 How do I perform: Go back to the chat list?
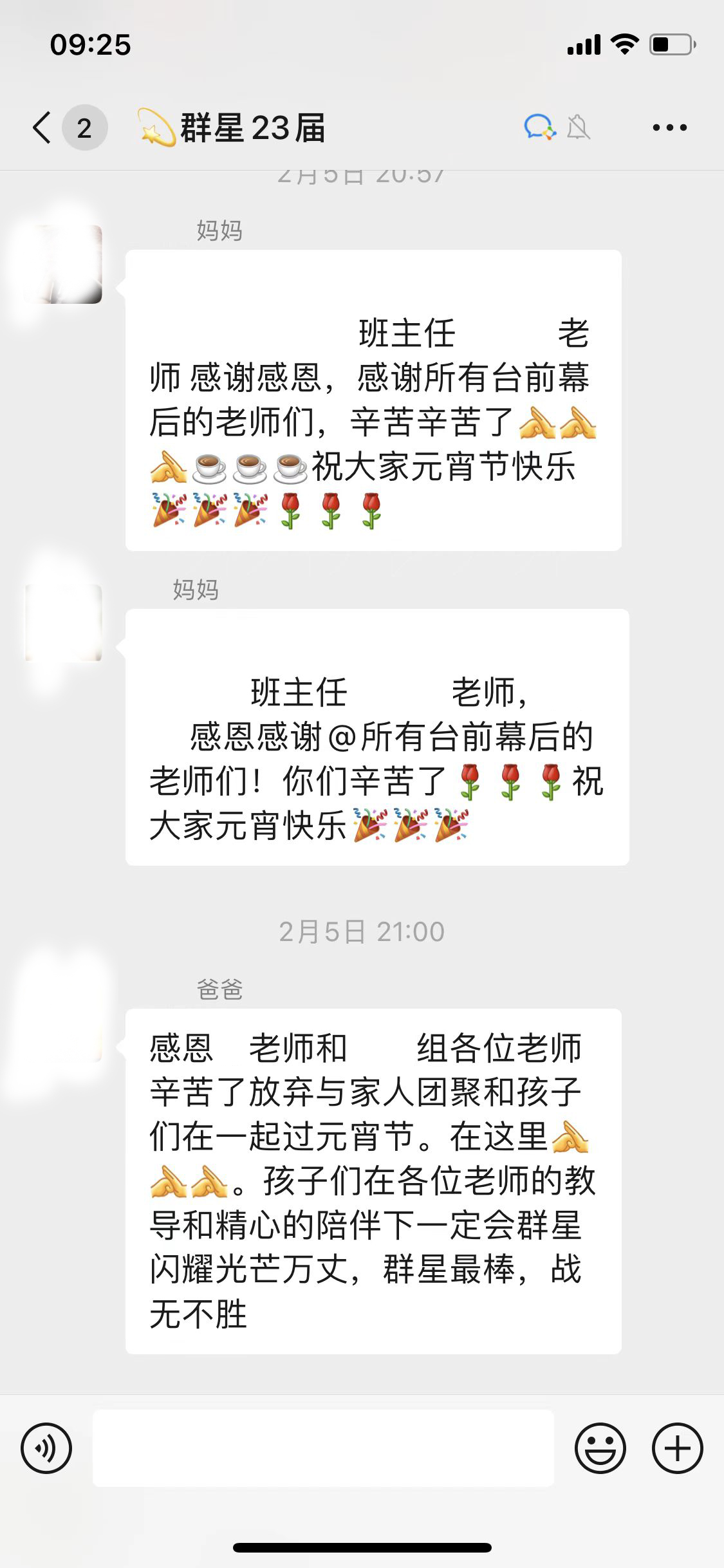42,127
